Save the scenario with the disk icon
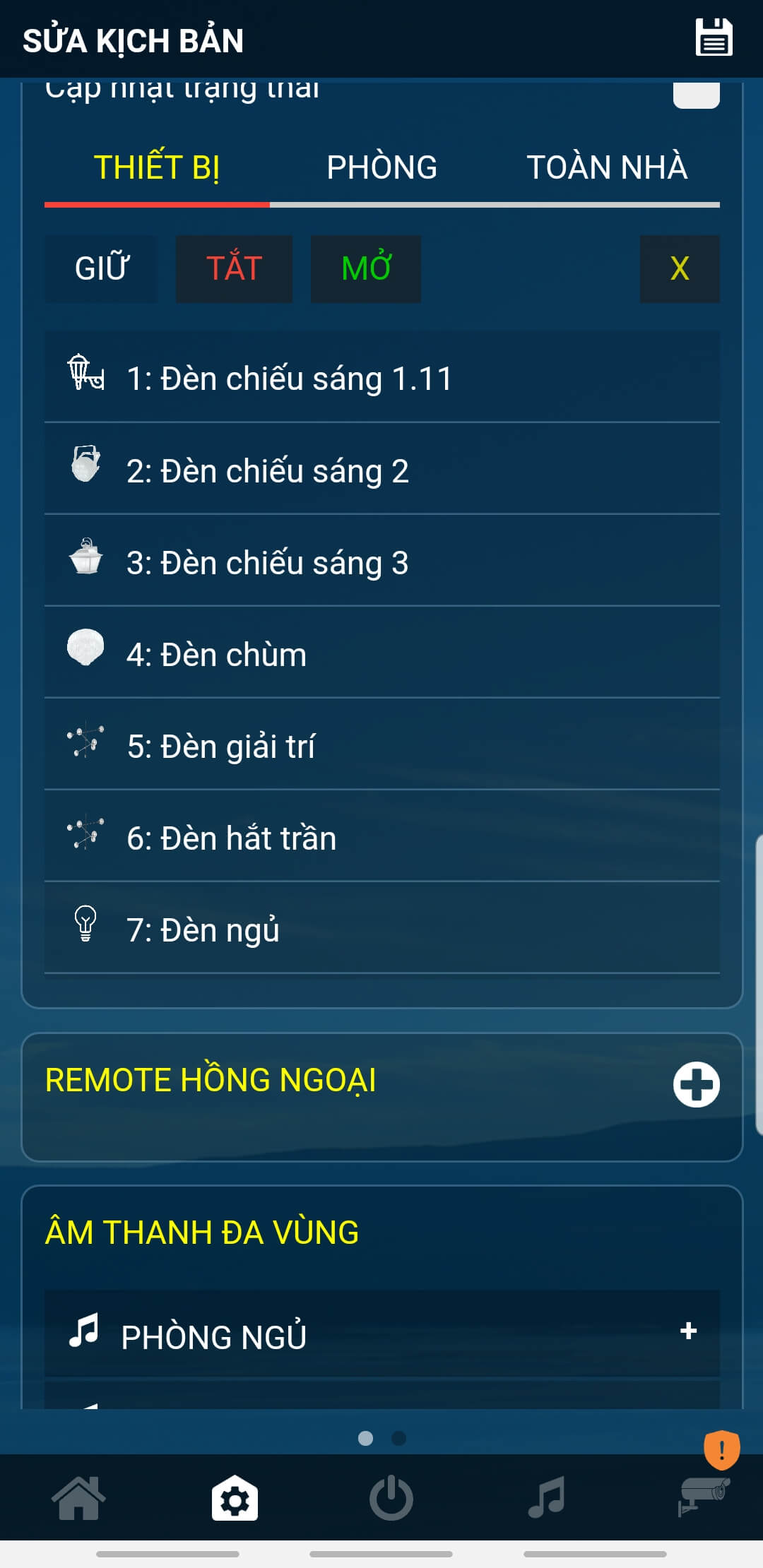 click(714, 38)
